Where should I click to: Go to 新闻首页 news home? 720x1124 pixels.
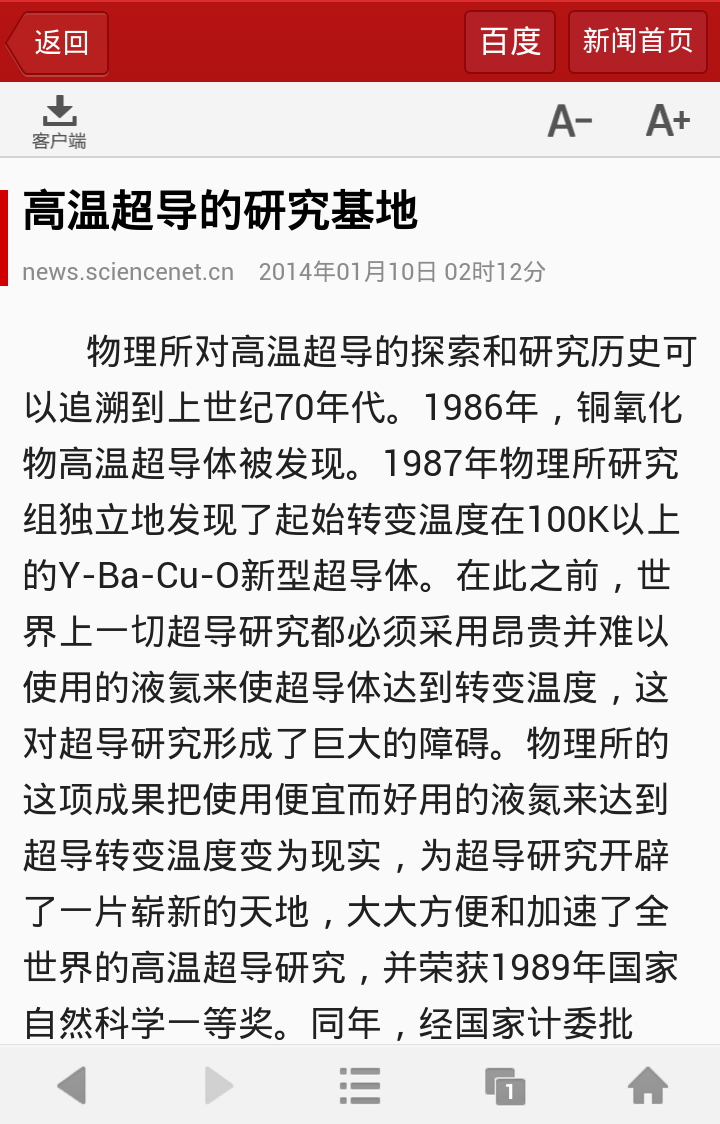tap(637, 42)
